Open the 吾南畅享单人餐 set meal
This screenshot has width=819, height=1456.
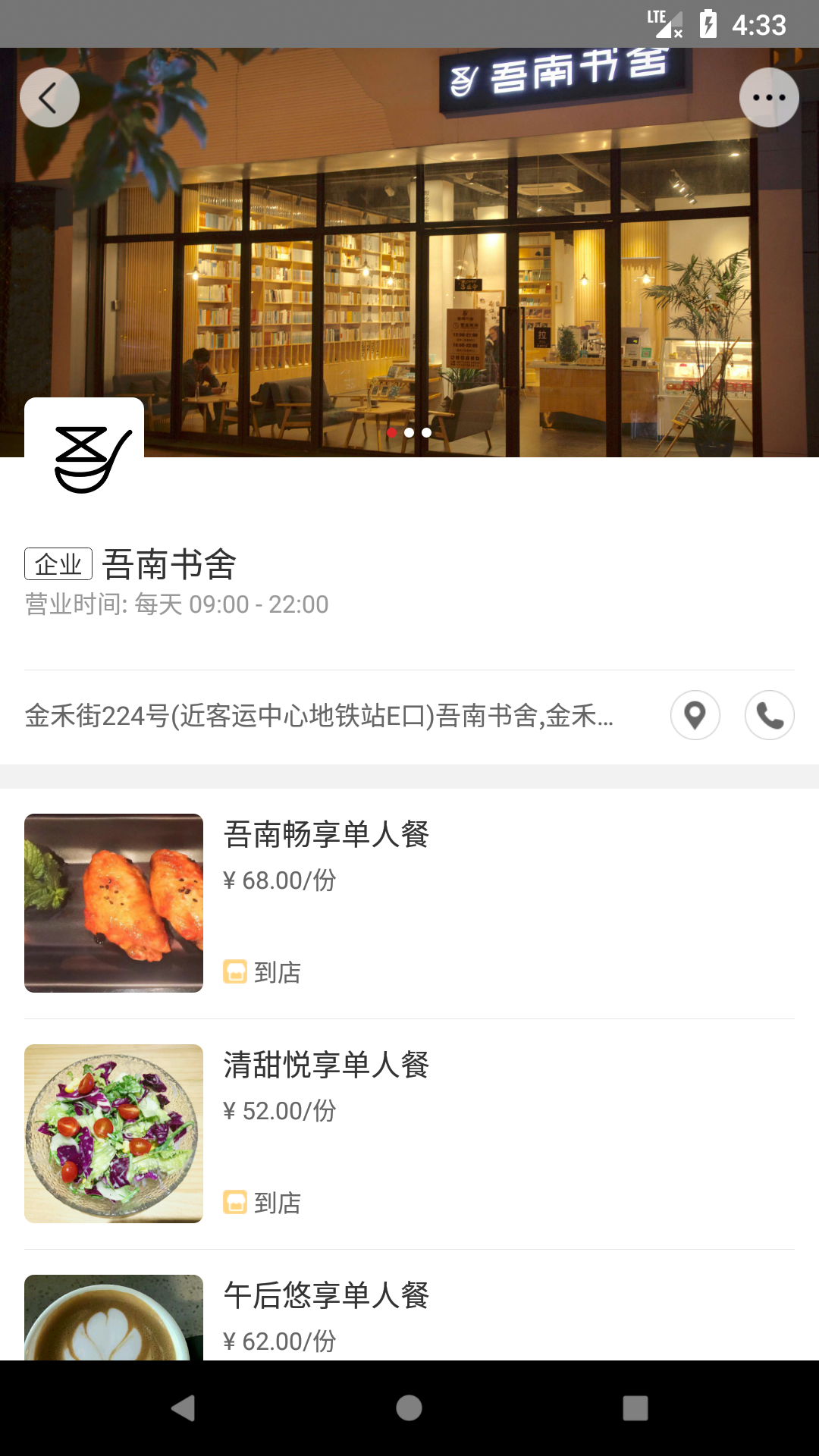pos(326,834)
